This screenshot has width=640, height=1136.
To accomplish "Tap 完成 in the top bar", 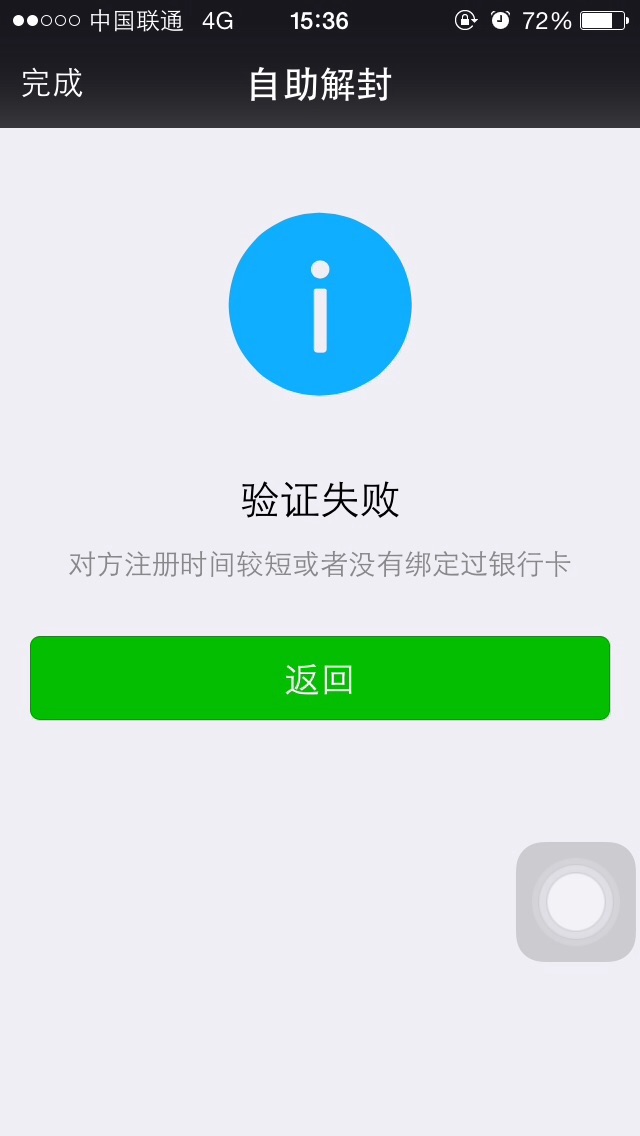I will tap(52, 83).
